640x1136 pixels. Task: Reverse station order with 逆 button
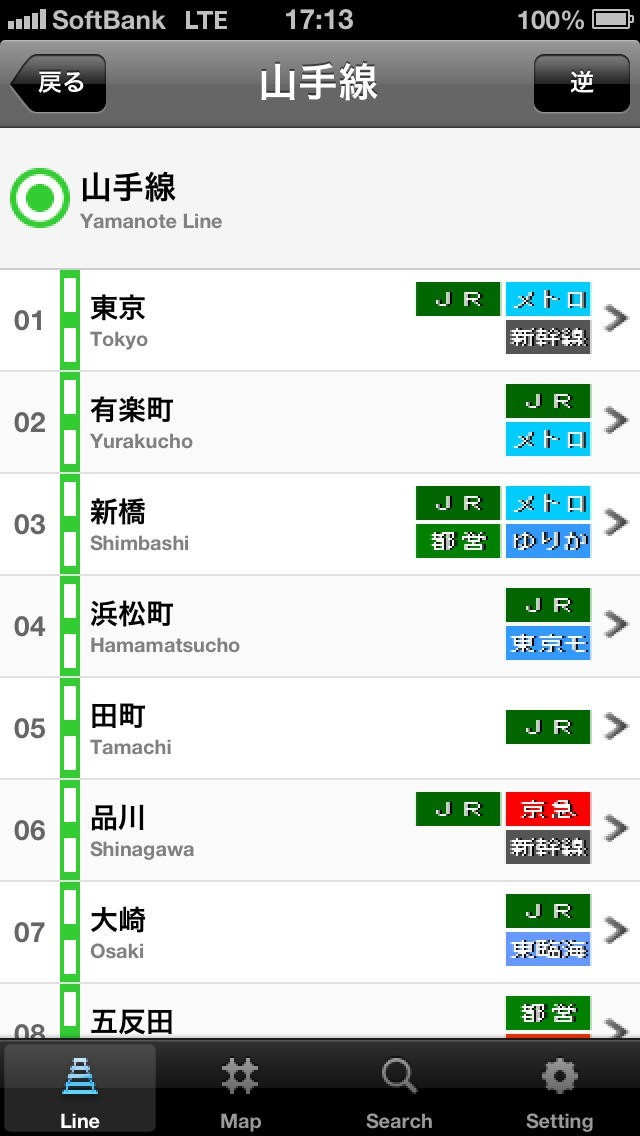[582, 83]
